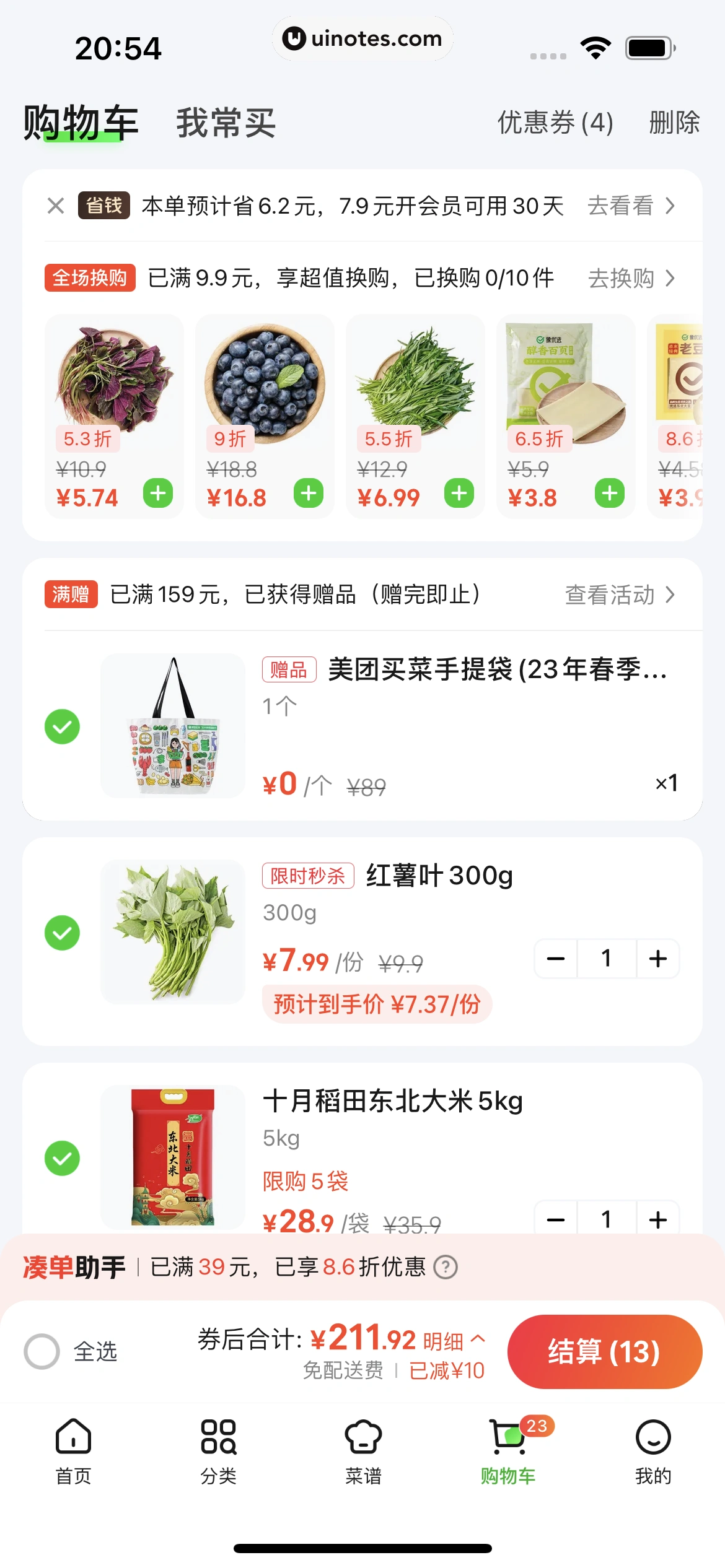Image resolution: width=725 pixels, height=1568 pixels.
Task: Open 查看活动 for the gift promotion
Action: click(x=619, y=595)
